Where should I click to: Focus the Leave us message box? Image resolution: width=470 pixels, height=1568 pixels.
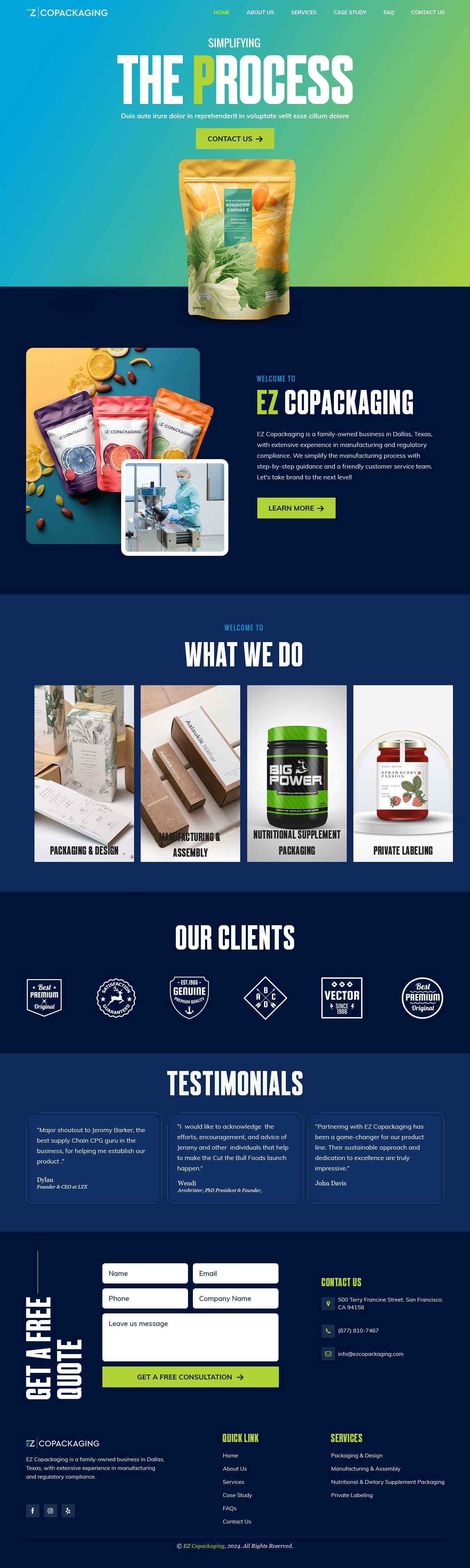(190, 1337)
